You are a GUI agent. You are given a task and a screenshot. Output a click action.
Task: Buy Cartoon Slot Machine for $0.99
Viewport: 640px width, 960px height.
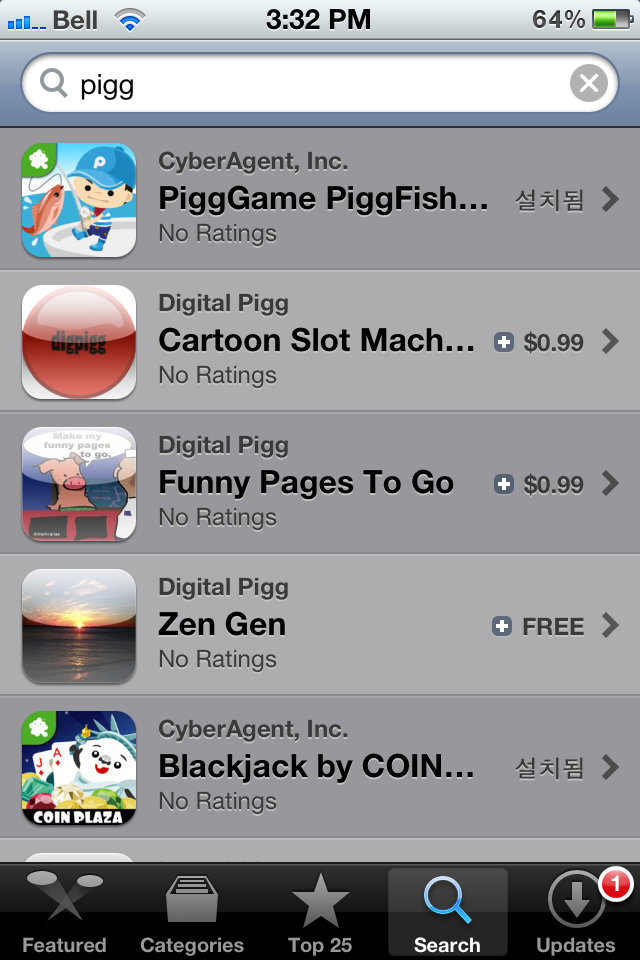pyautogui.click(x=539, y=342)
